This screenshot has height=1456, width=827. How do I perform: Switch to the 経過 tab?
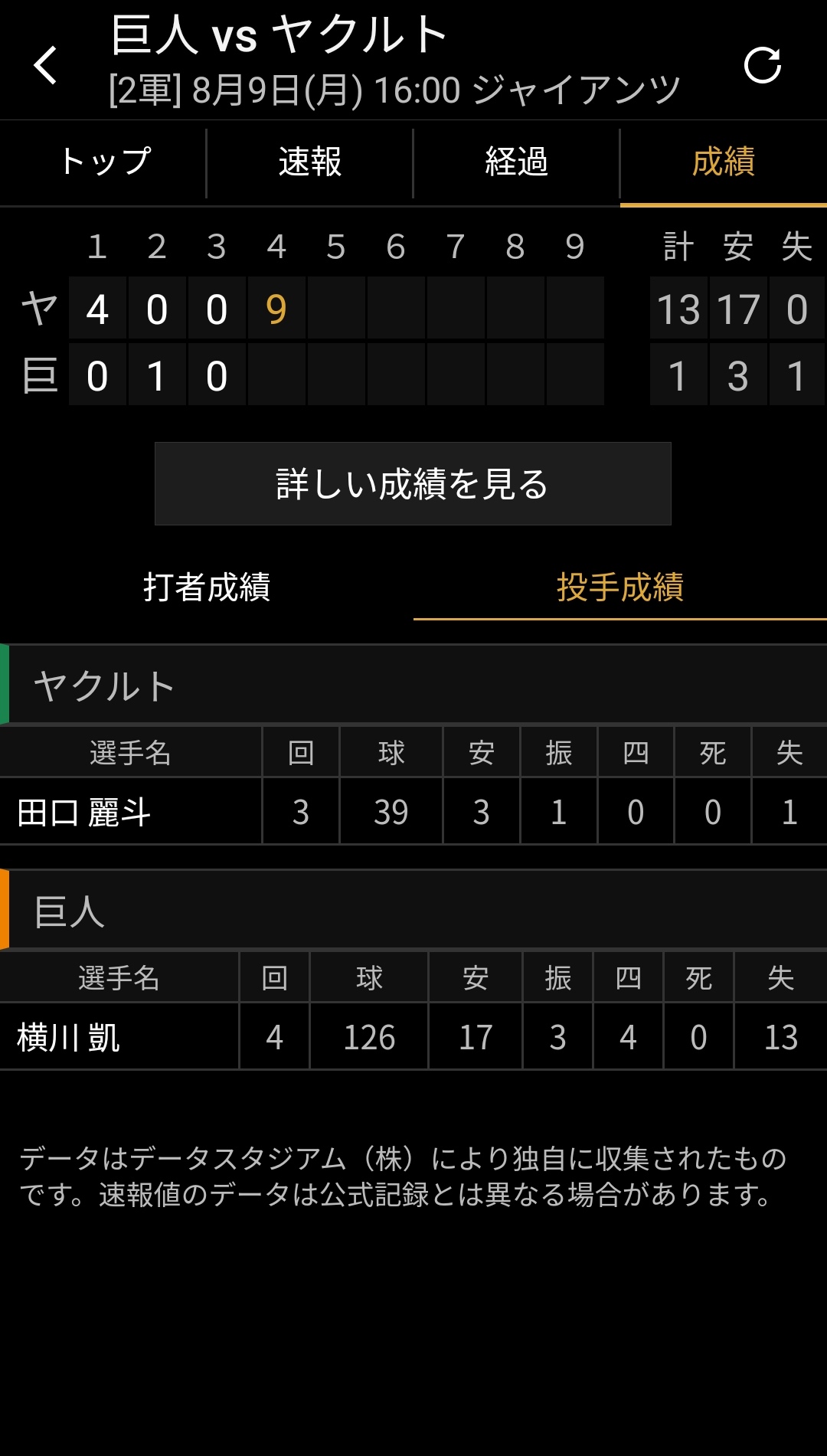point(517,162)
